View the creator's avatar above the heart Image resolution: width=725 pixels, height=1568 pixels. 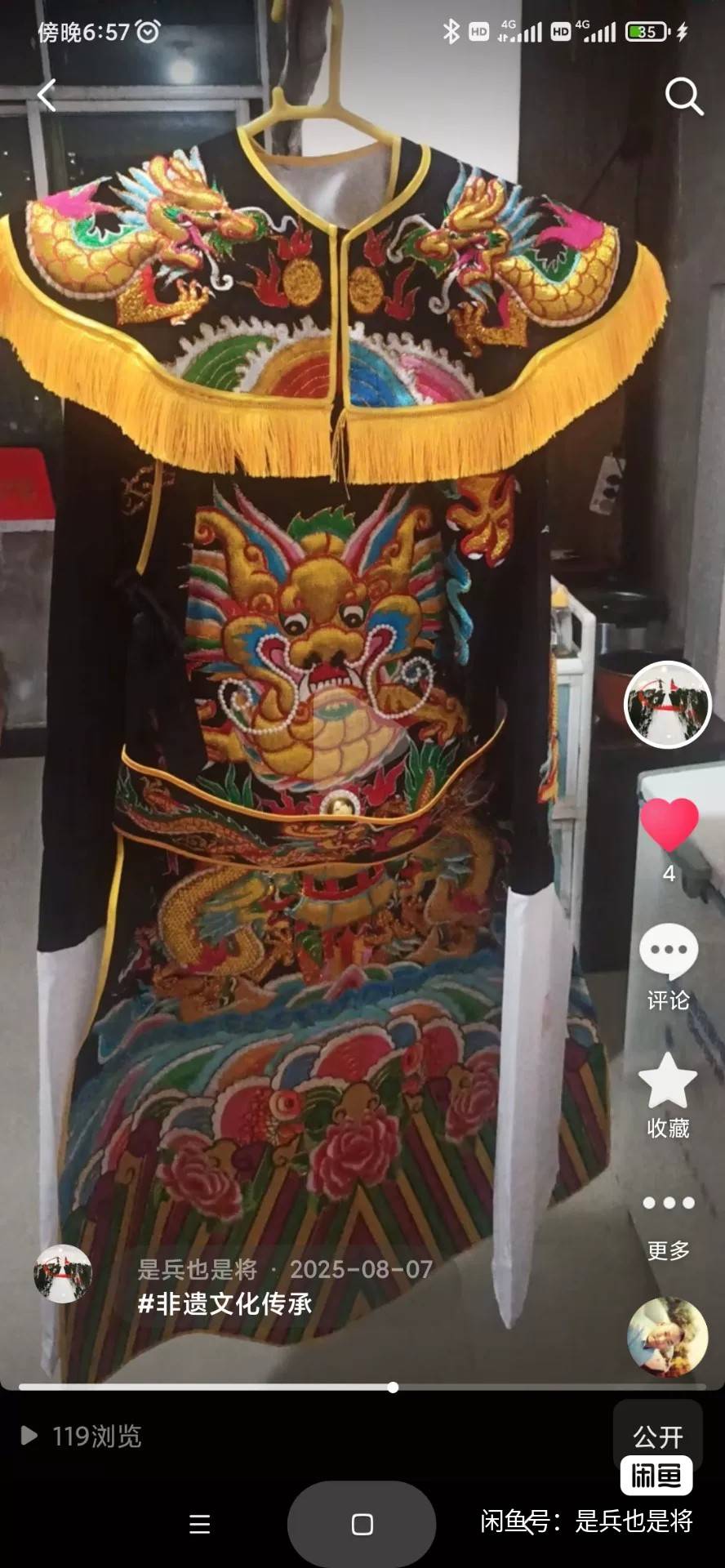pyautogui.click(x=668, y=704)
